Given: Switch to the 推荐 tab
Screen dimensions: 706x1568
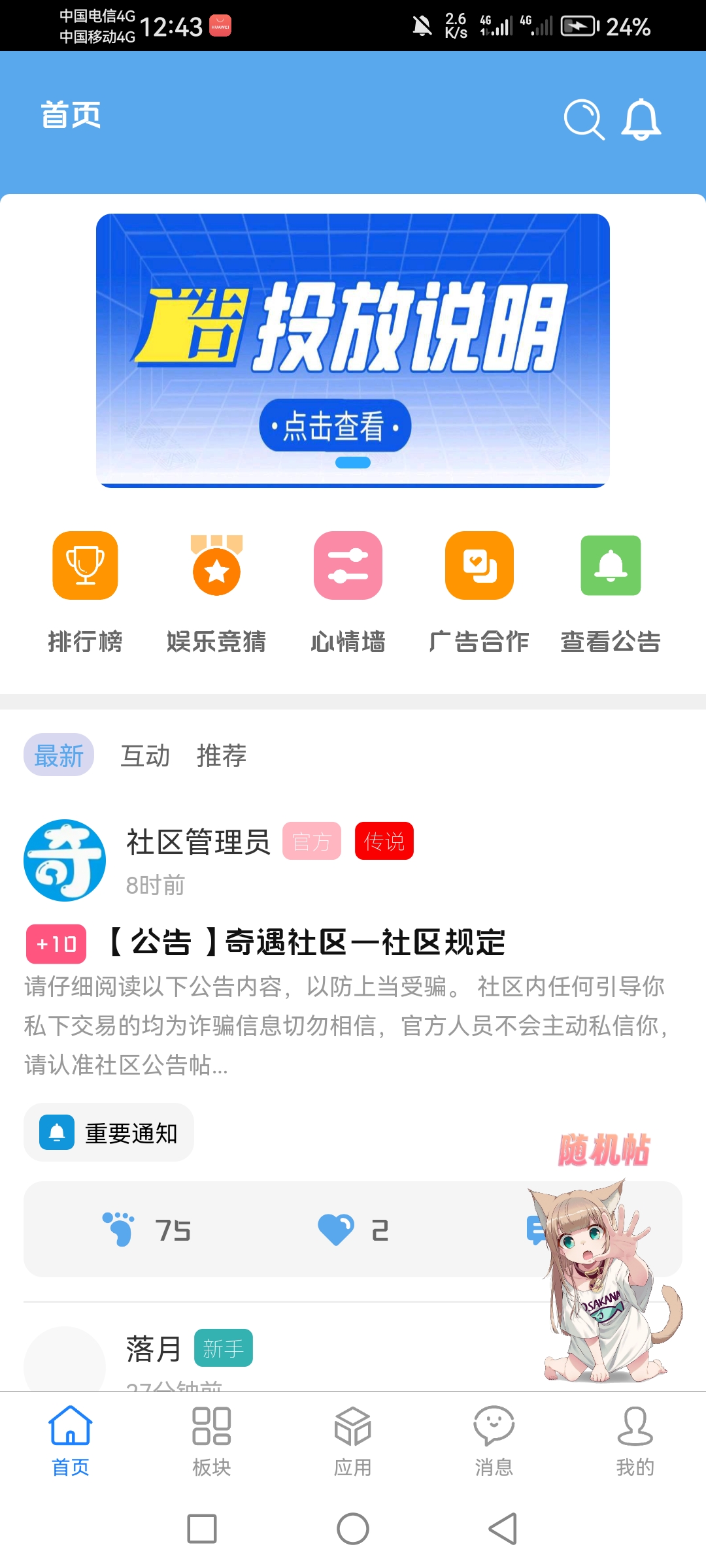Looking at the screenshot, I should coord(221,755).
